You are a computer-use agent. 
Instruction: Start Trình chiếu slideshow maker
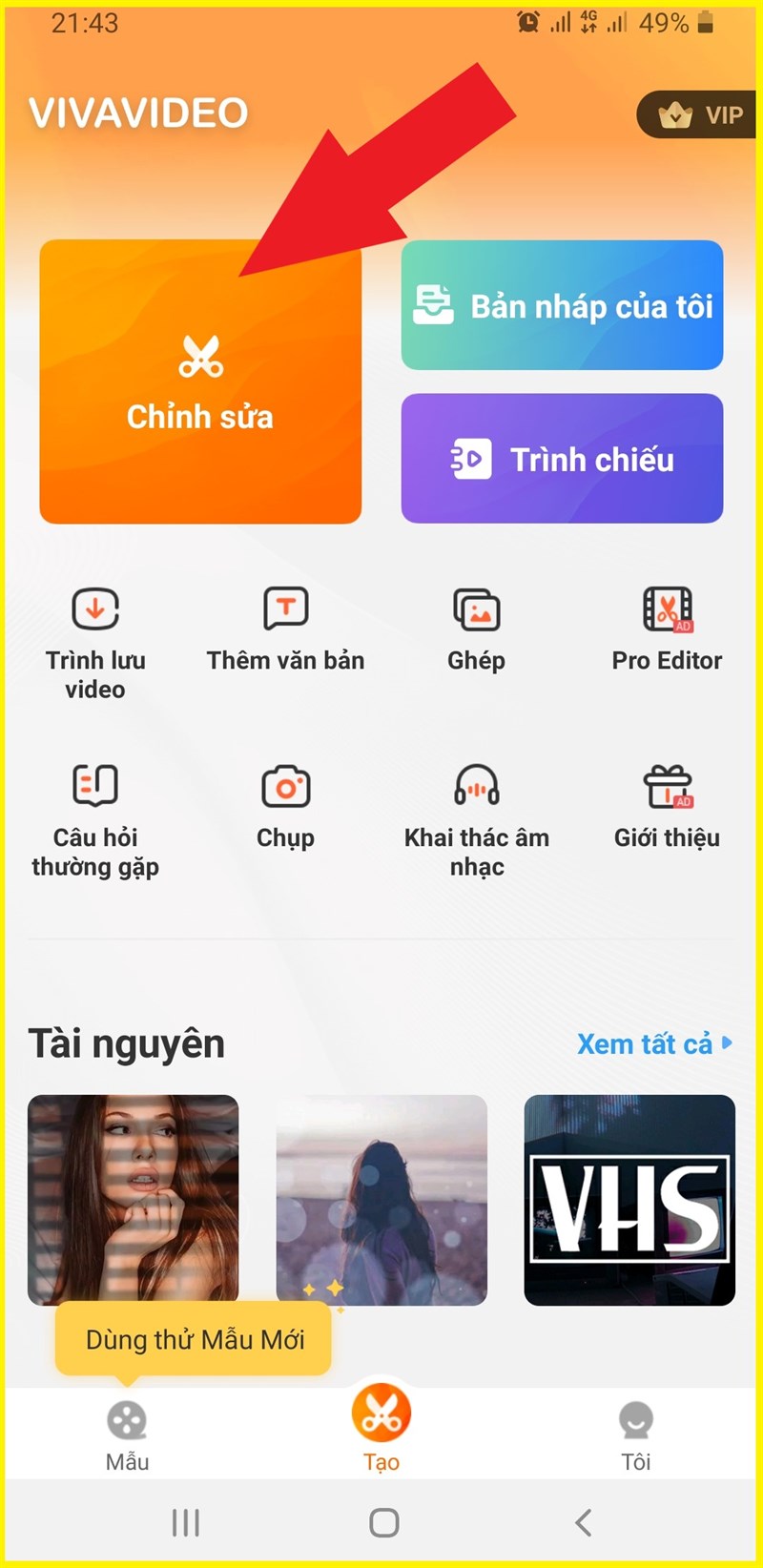coord(562,459)
